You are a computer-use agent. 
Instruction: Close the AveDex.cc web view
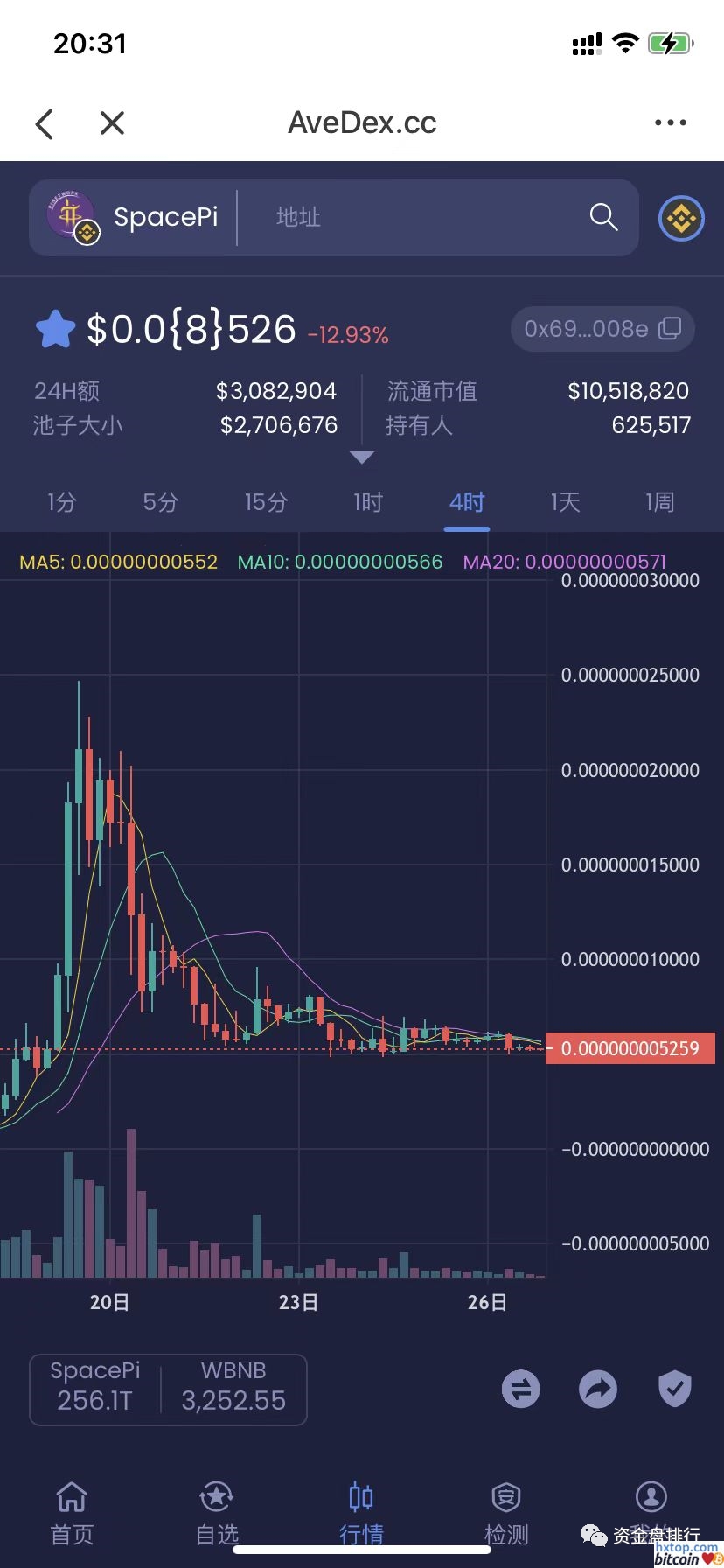point(112,123)
